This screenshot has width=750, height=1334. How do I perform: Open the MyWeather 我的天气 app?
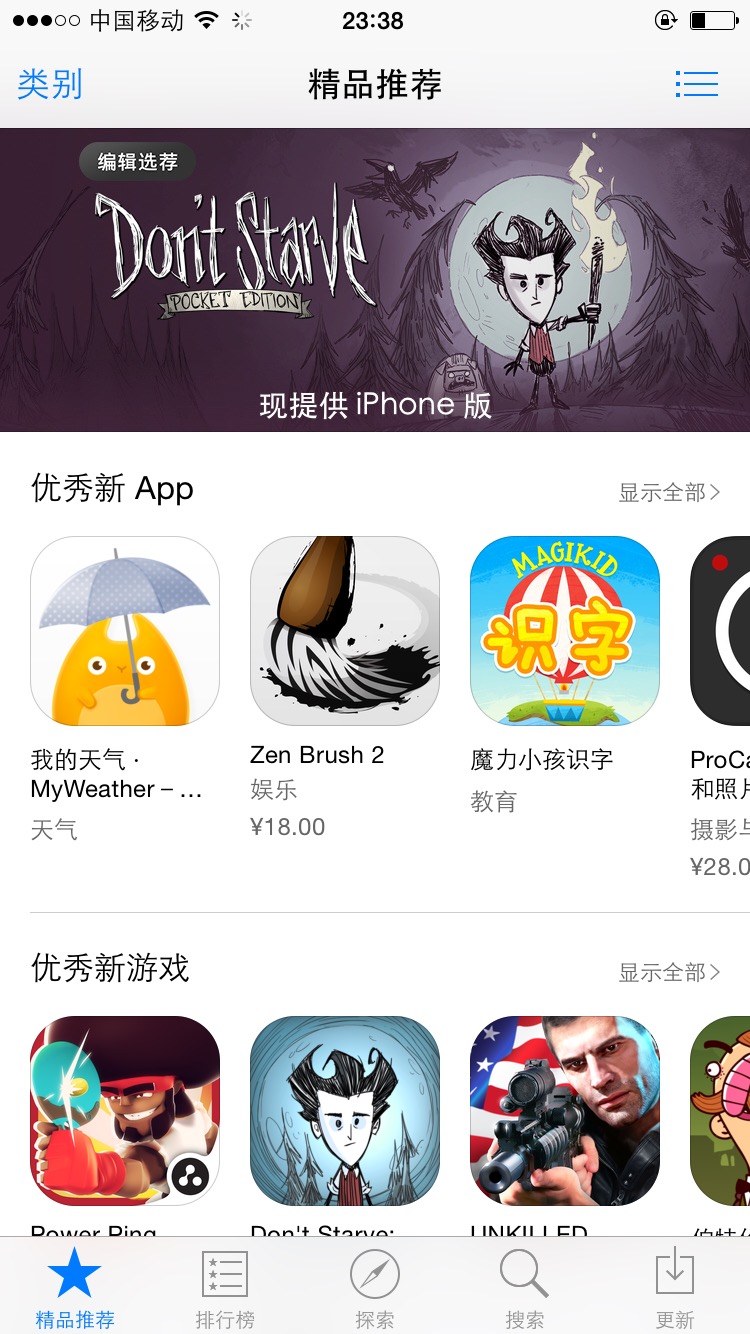[x=125, y=631]
